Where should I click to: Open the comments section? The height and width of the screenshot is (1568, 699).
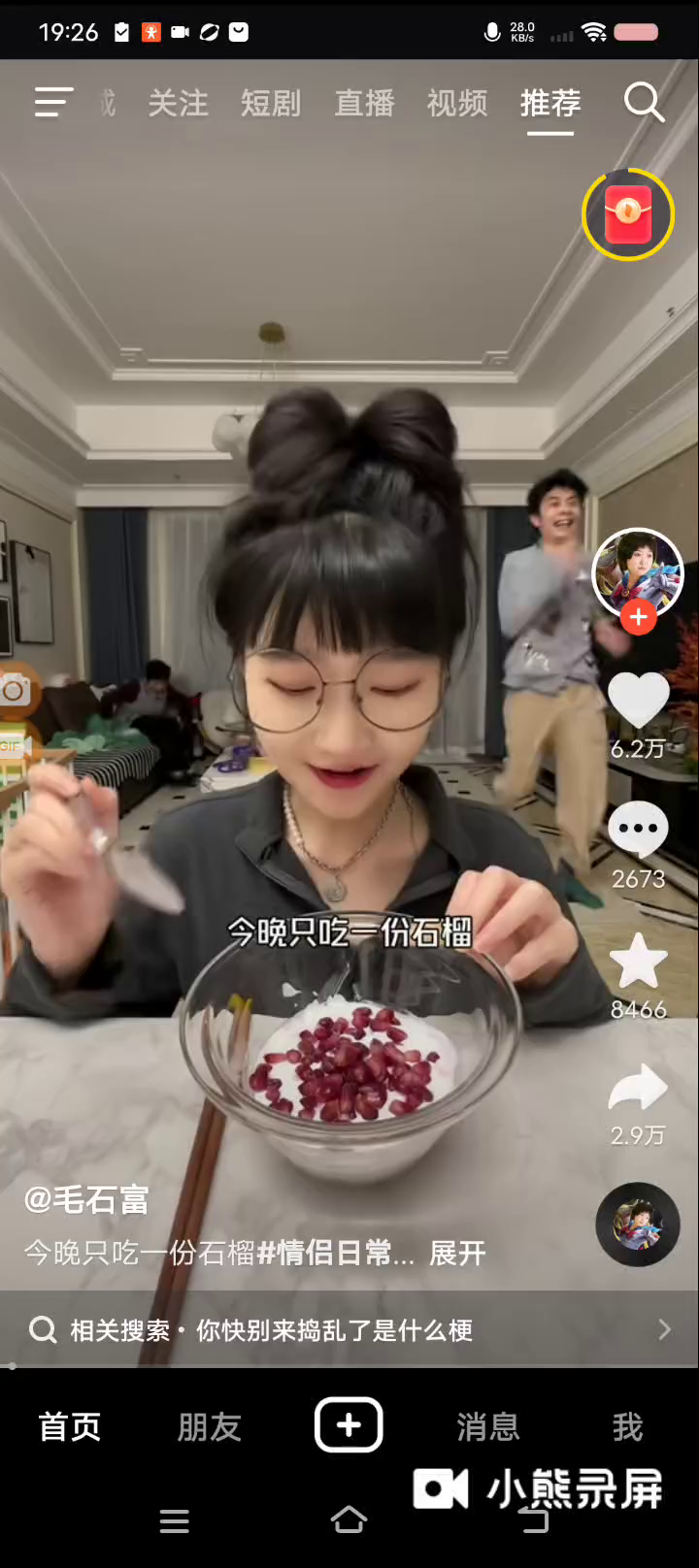[638, 831]
